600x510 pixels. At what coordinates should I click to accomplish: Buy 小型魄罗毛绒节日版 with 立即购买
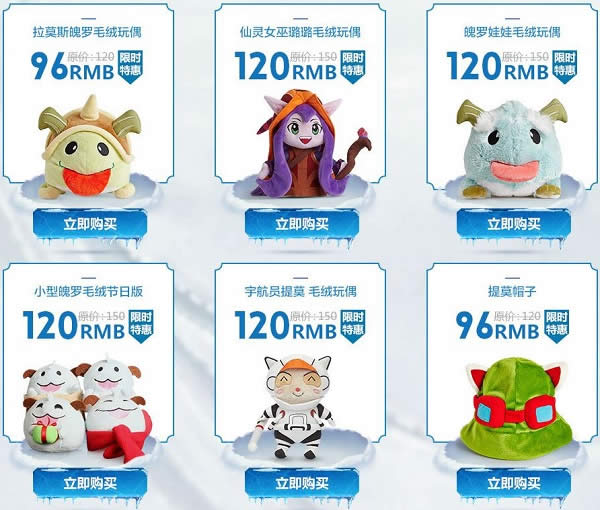[x=84, y=483]
